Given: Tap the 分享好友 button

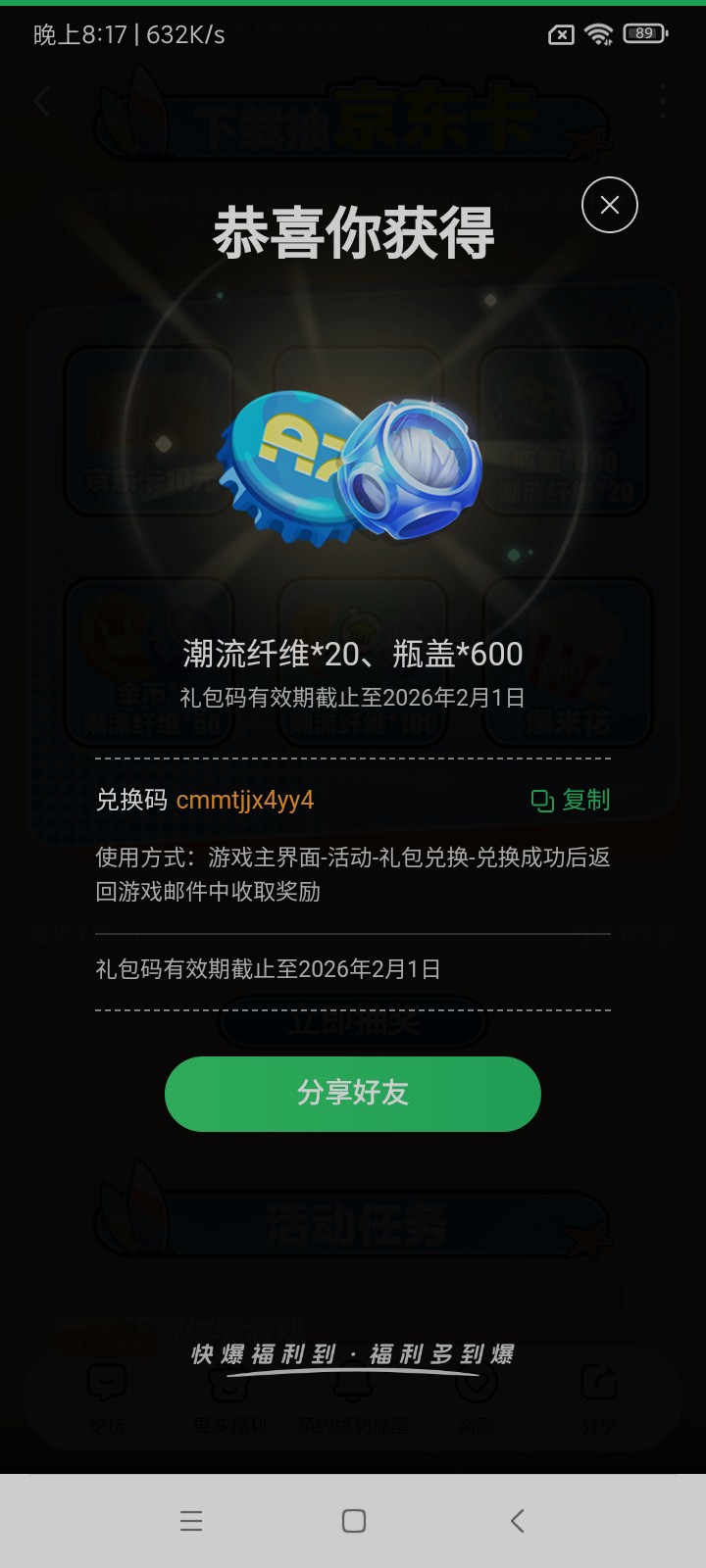Looking at the screenshot, I should pos(353,1094).
